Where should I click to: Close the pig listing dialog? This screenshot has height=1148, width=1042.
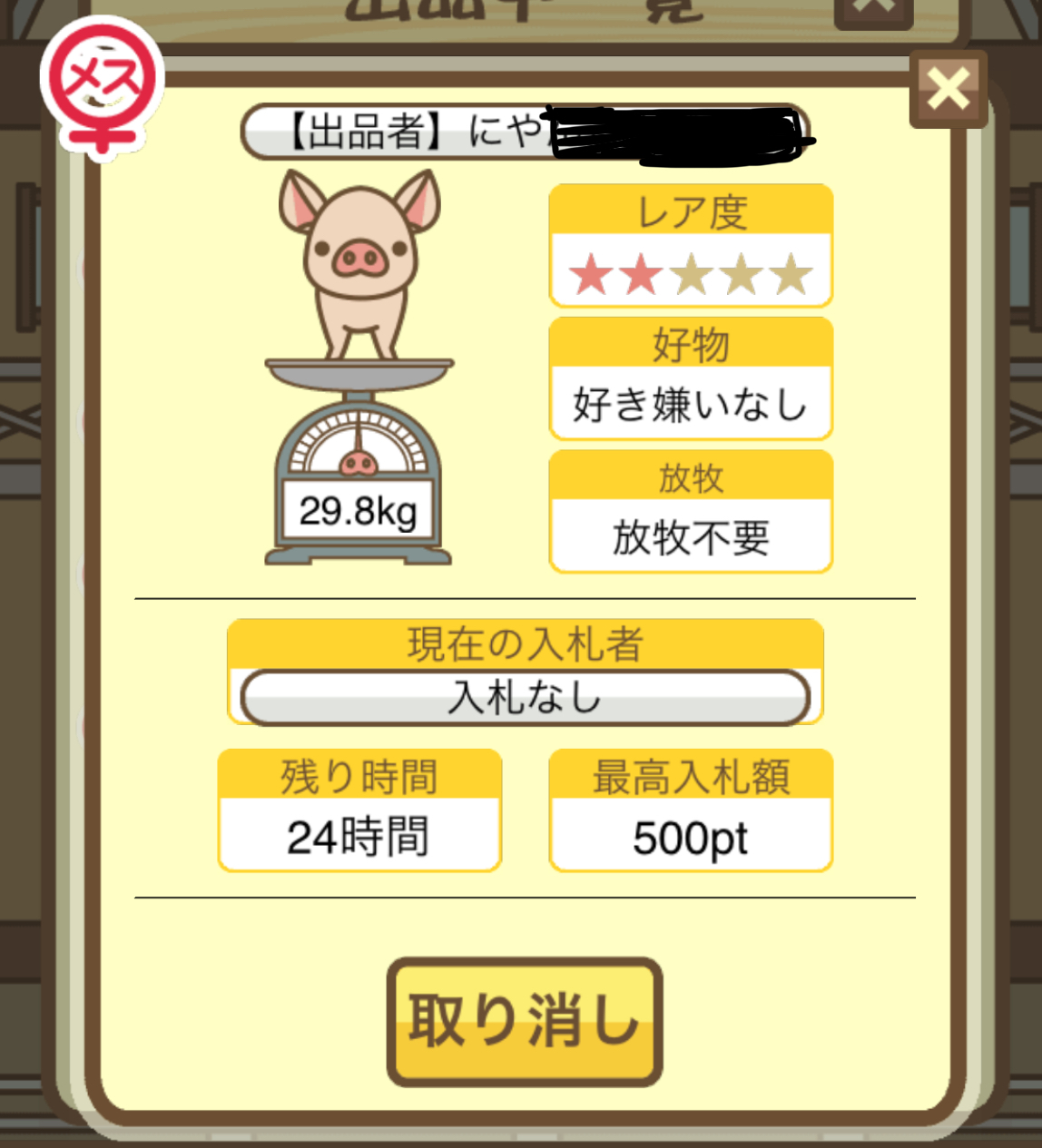(949, 89)
